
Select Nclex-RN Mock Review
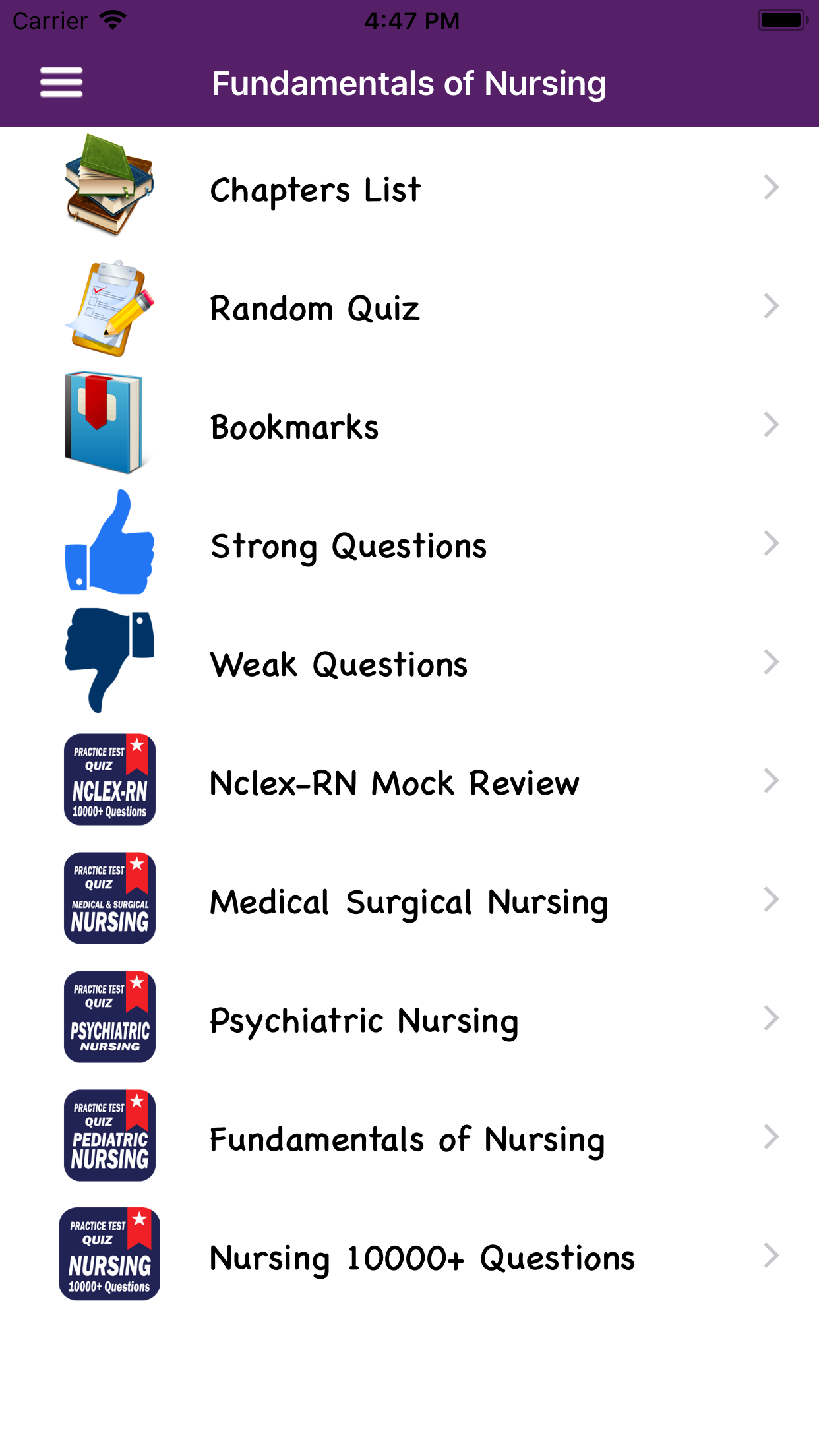click(409, 781)
